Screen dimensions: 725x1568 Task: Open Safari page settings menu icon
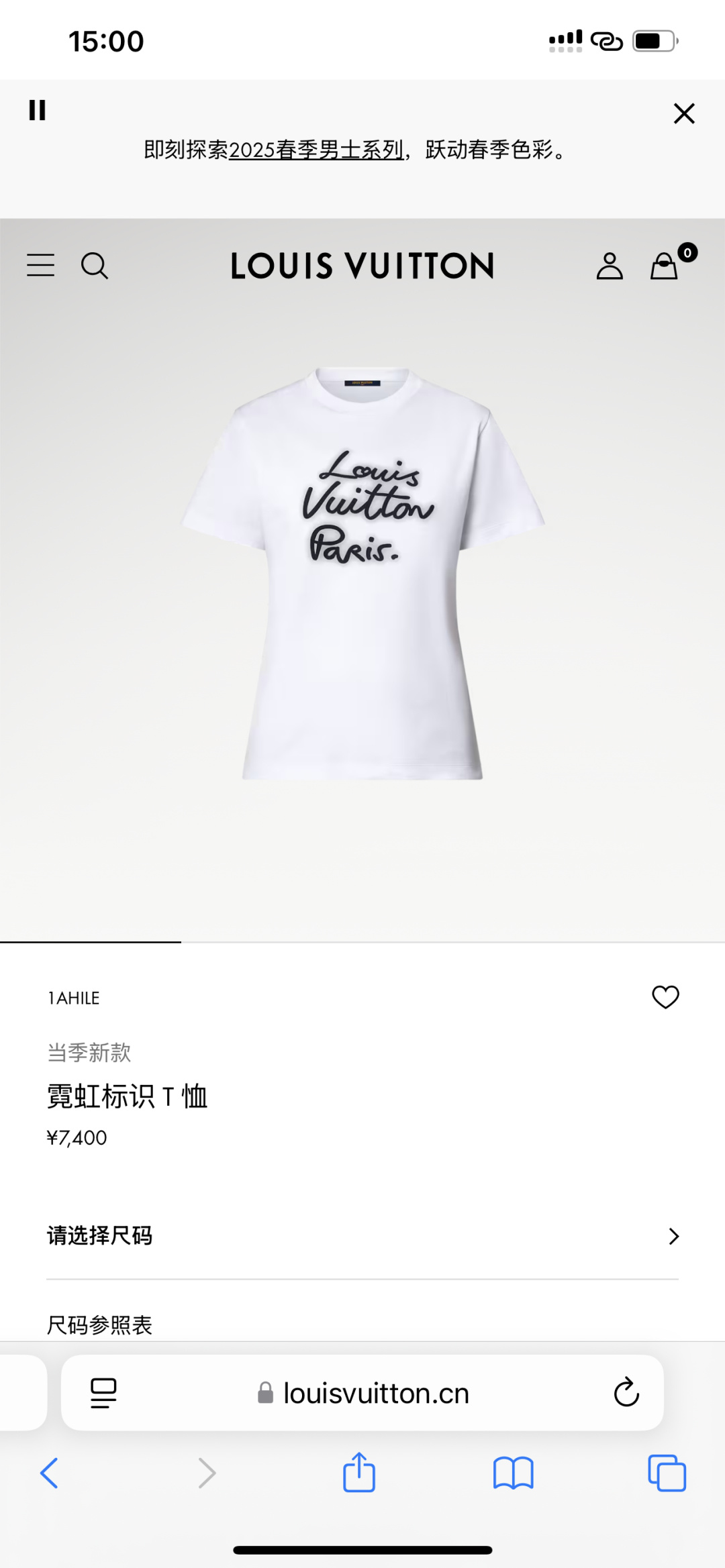click(x=103, y=1393)
